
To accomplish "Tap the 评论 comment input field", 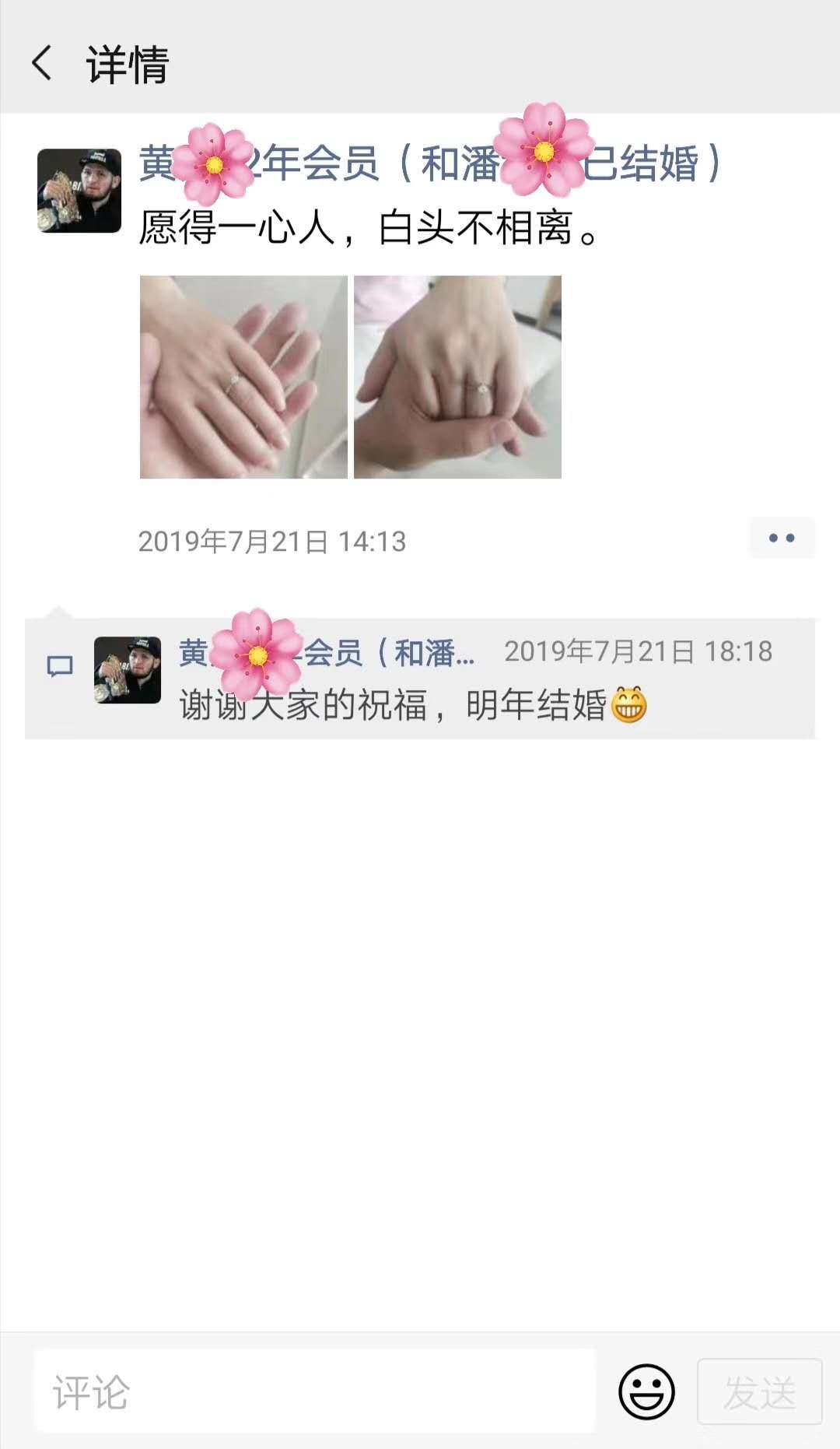I will click(315, 1391).
